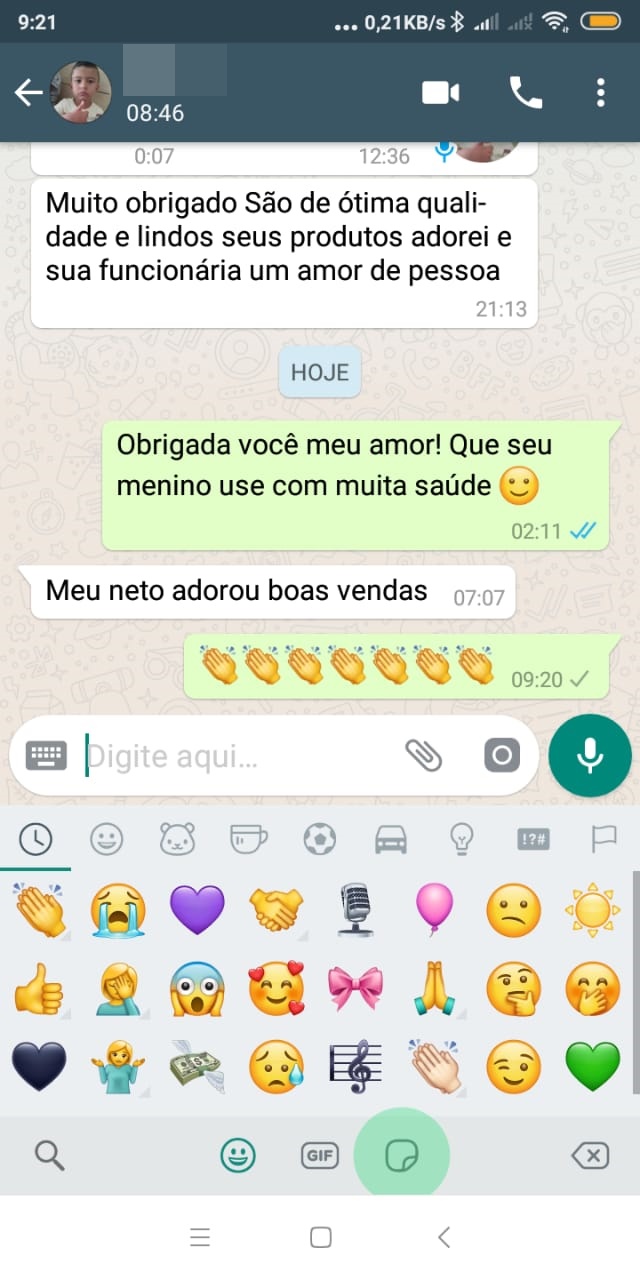640x1280 pixels.
Task: Start a video call
Action: click(x=440, y=93)
